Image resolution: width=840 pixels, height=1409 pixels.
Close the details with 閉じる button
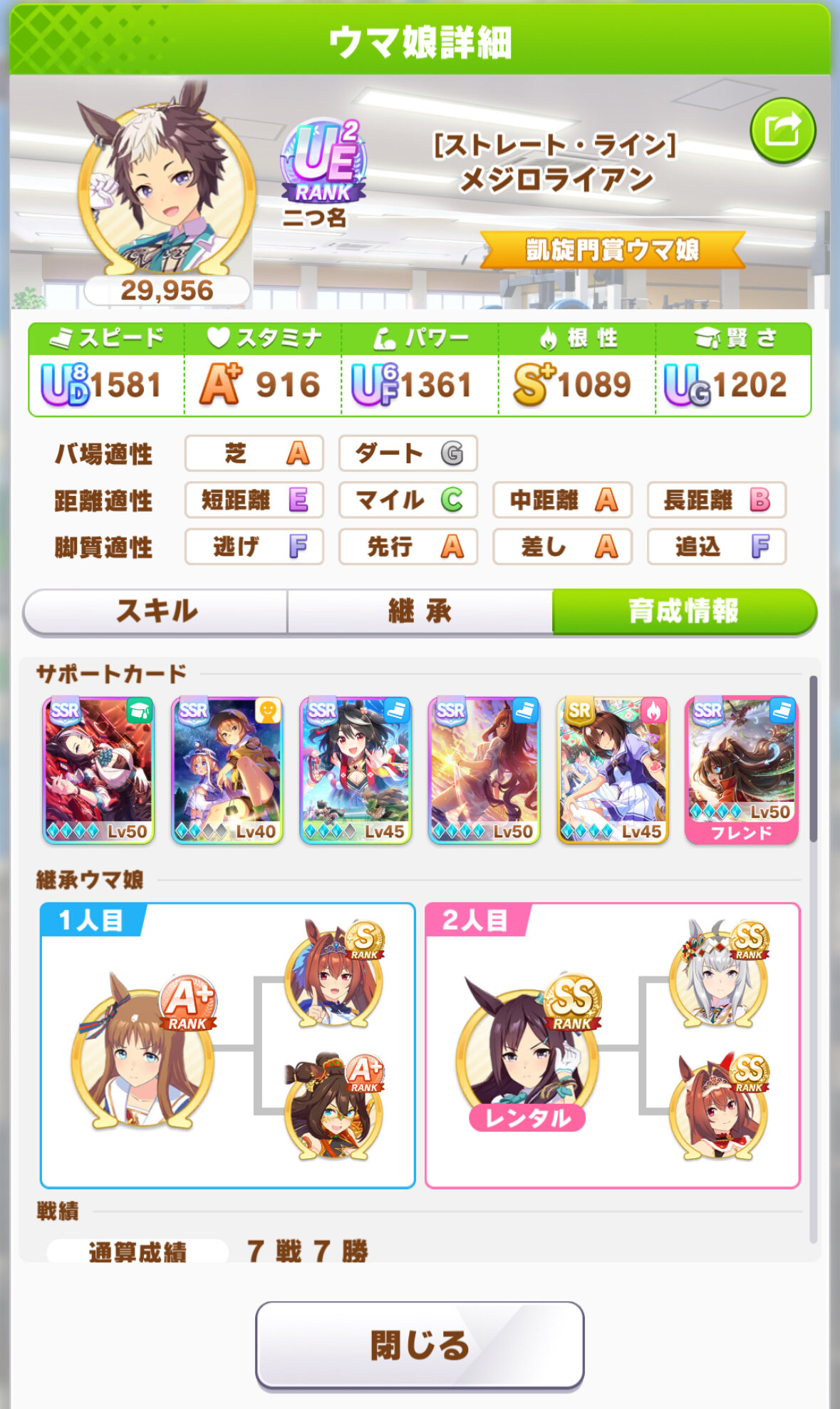[420, 1345]
